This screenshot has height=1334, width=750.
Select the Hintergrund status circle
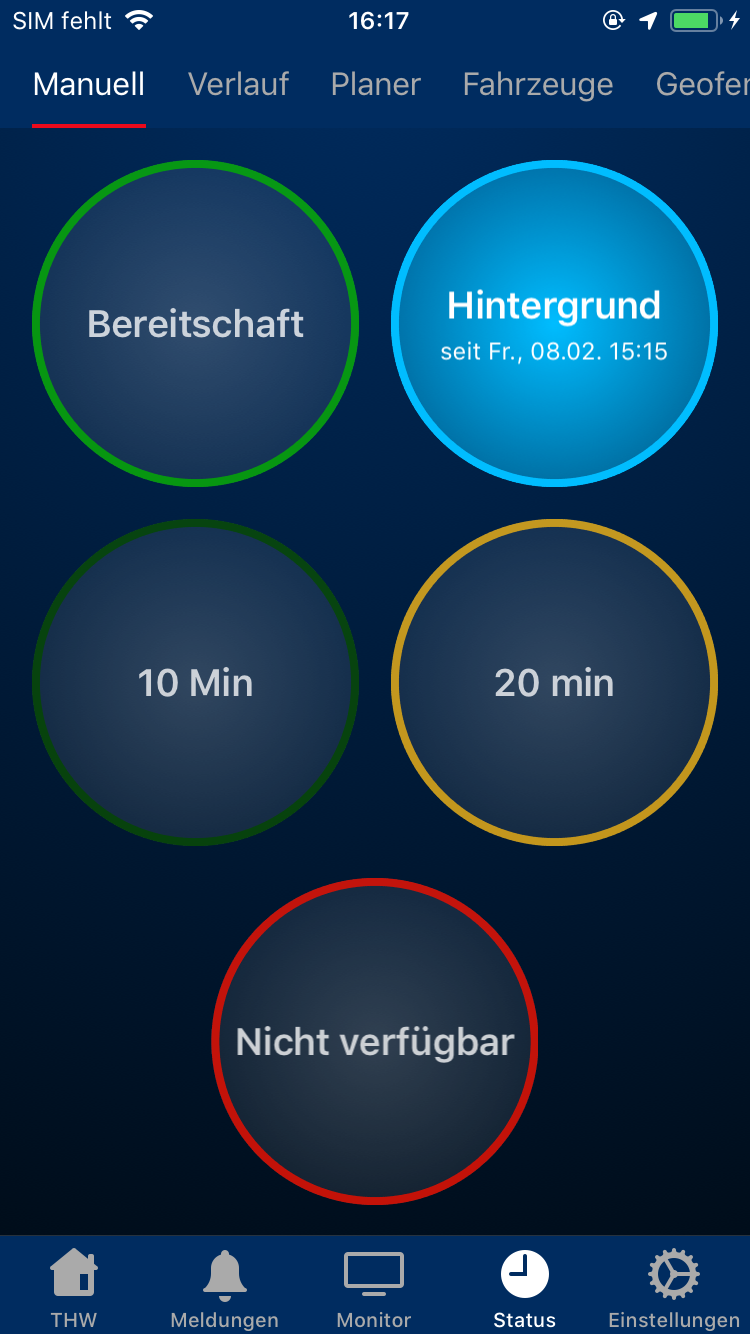point(554,323)
